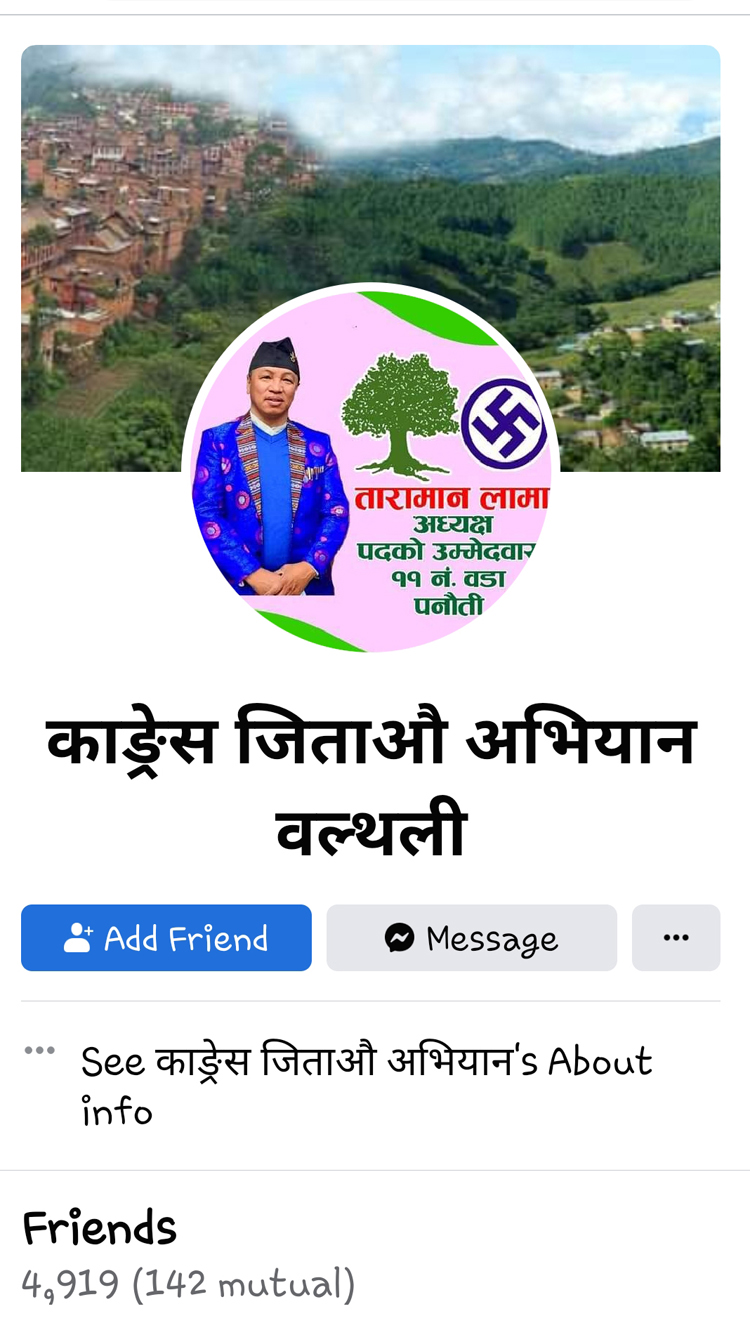Screen dimensions: 750x1323
Task: Tap the Add Friend button
Action: (166, 938)
